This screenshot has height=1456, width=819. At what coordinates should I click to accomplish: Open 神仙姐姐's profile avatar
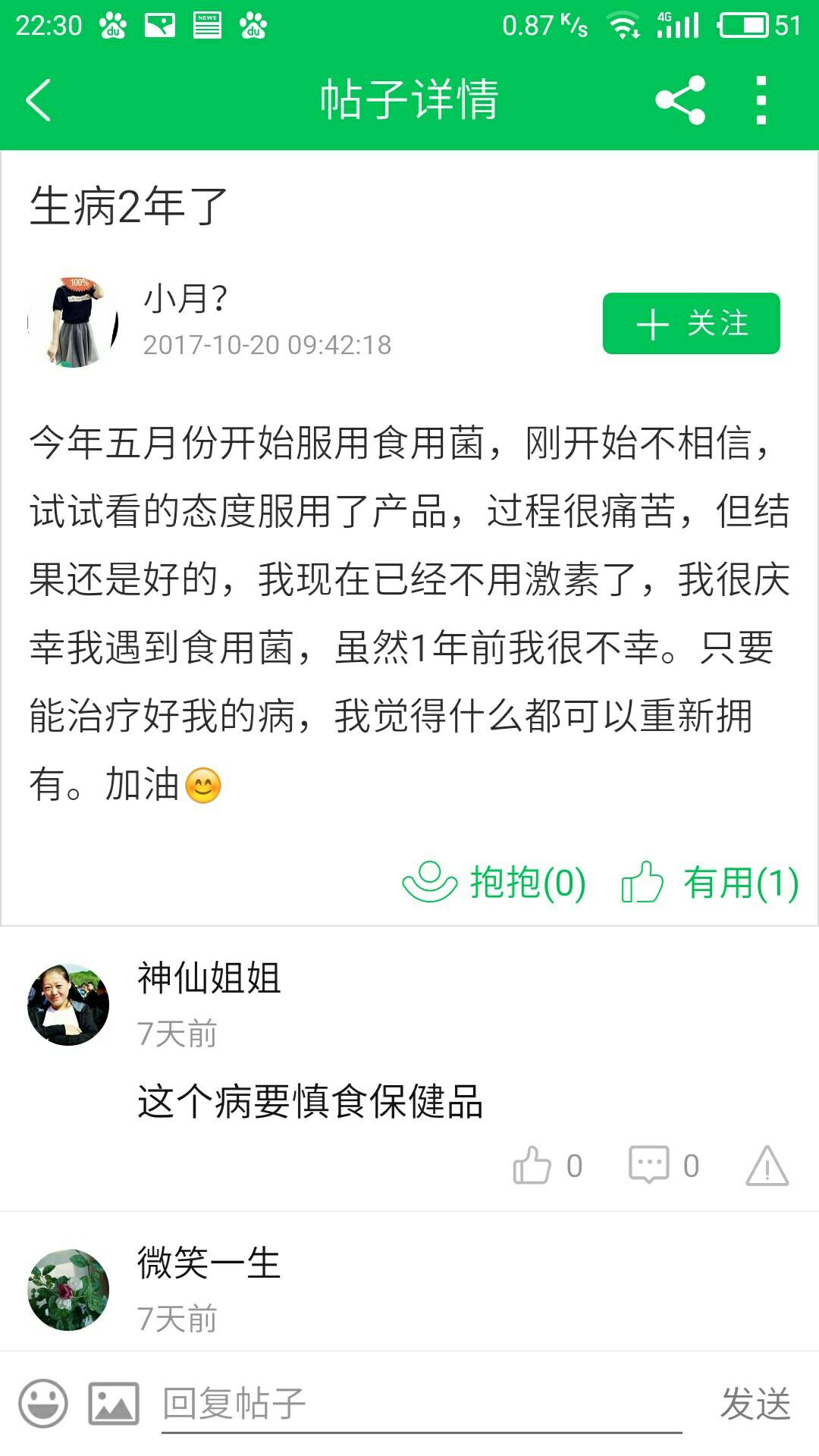pos(68,1005)
